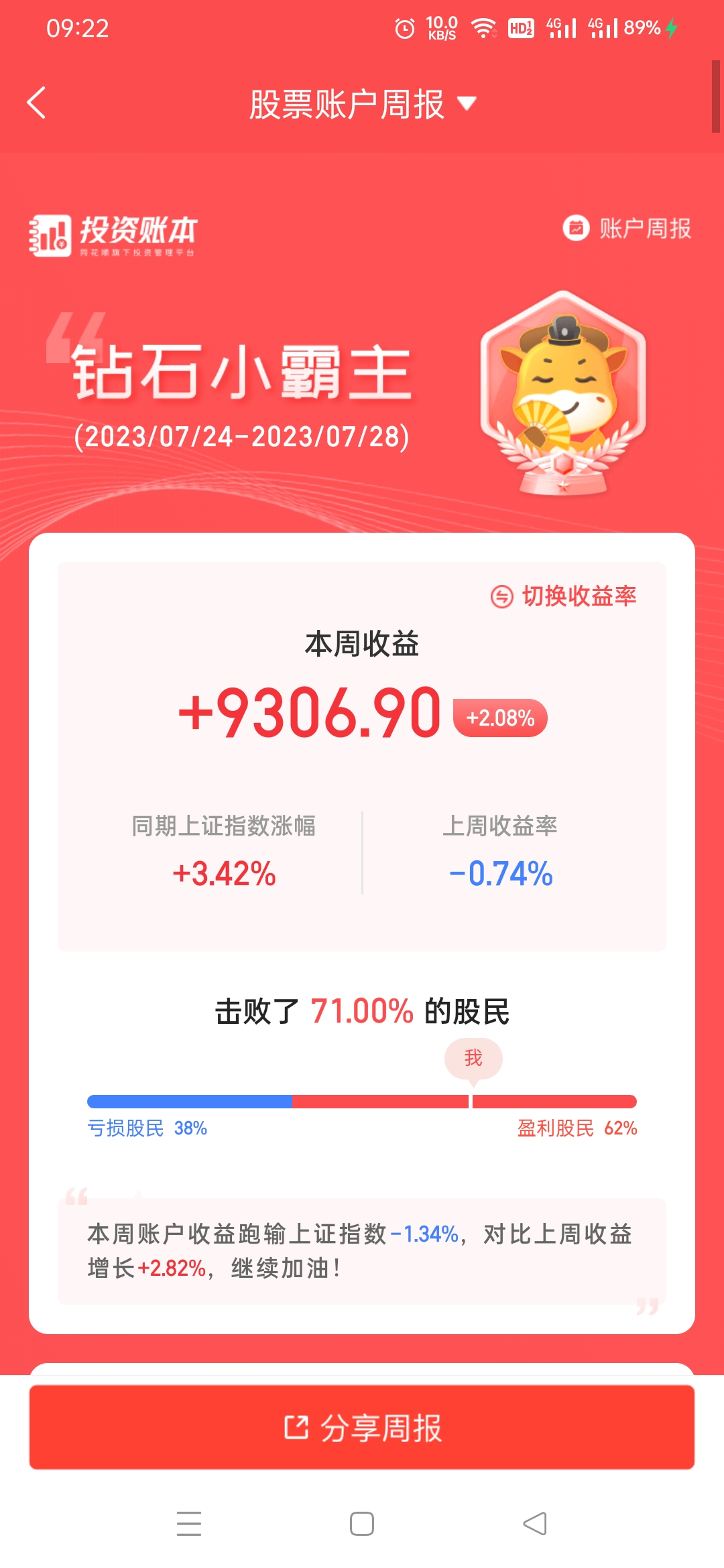The image size is (724, 1568).
Task: Expand the 股票账户周报 dropdown title
Action: click(x=362, y=105)
